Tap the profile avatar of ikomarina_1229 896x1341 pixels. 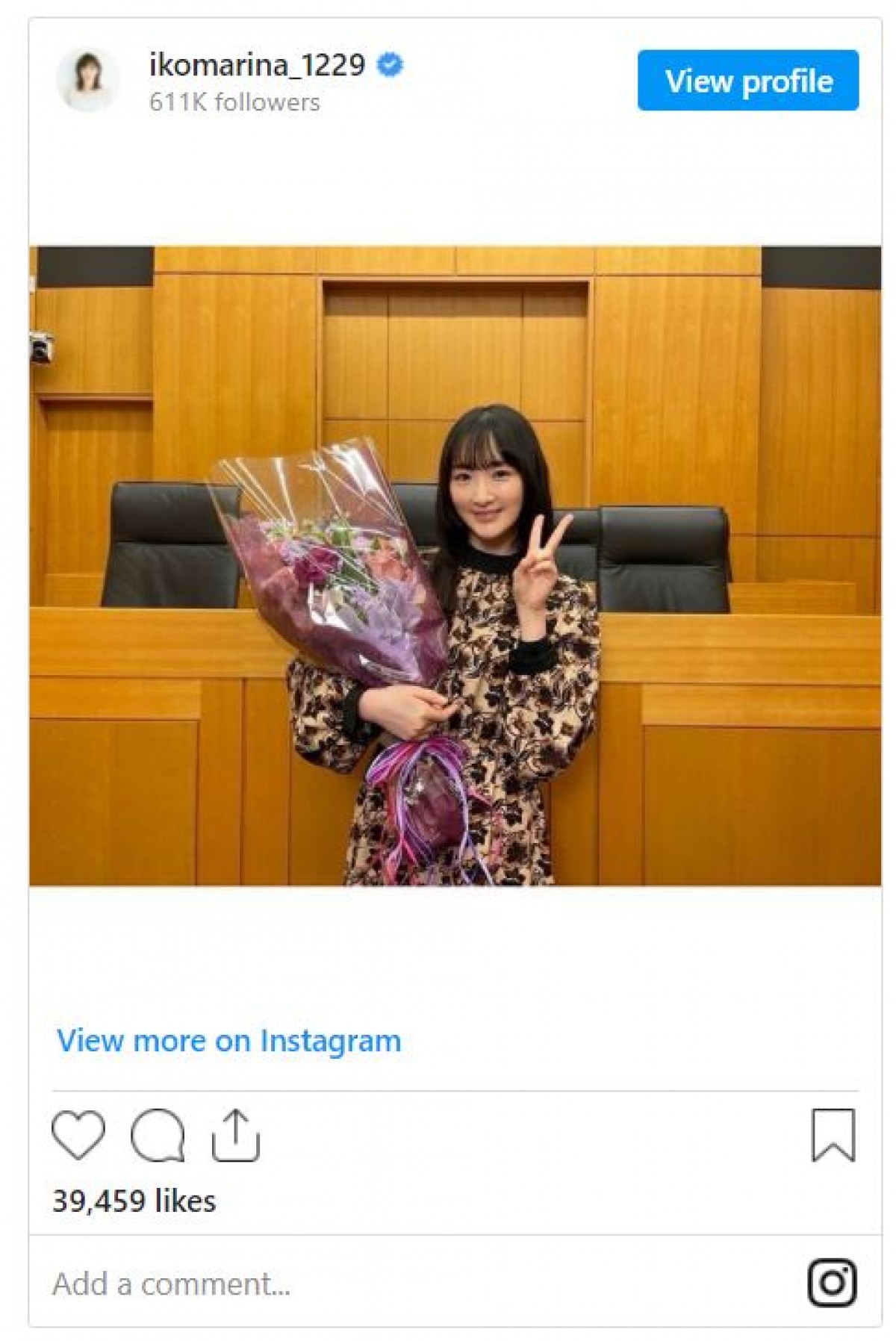[x=89, y=79]
